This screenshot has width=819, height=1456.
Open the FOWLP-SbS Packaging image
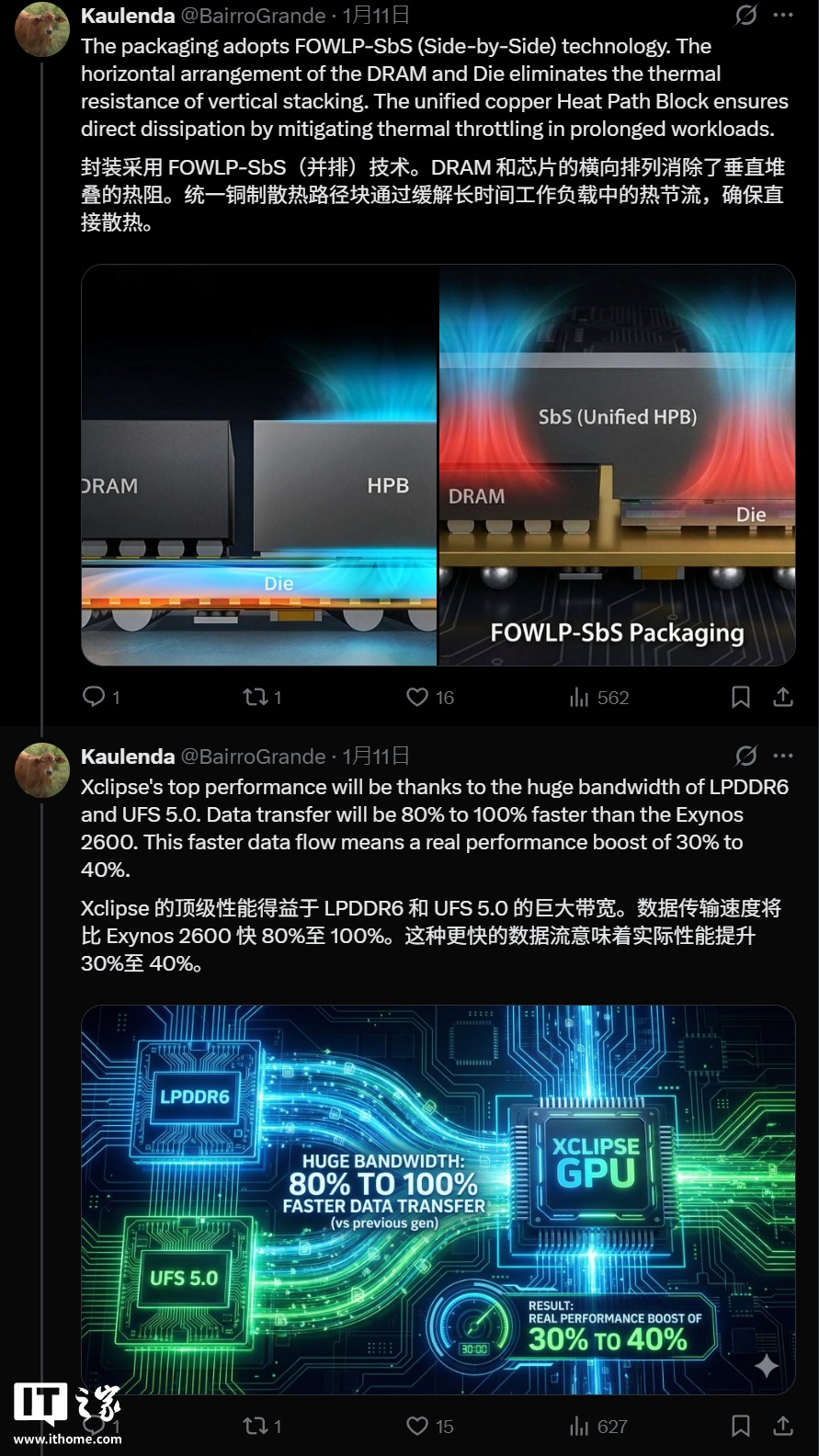[x=617, y=465]
